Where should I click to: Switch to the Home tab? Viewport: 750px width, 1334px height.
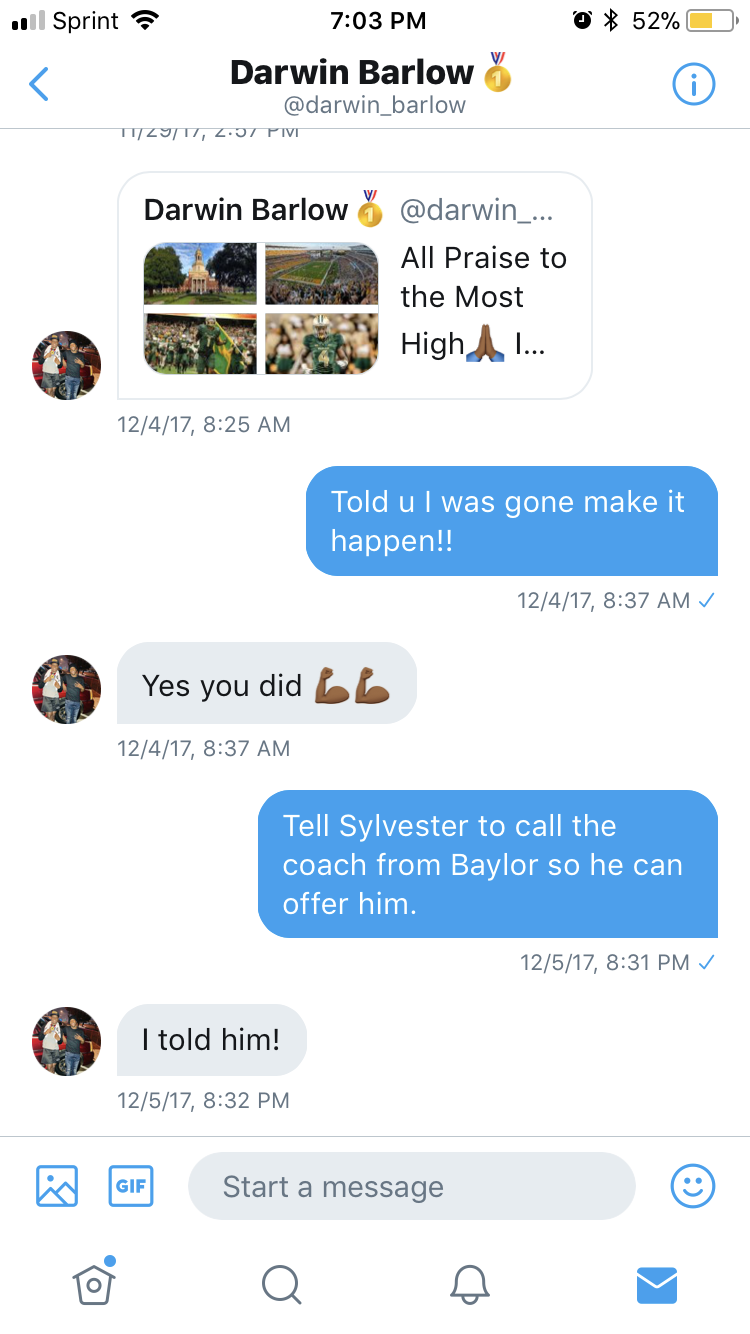[x=94, y=1283]
